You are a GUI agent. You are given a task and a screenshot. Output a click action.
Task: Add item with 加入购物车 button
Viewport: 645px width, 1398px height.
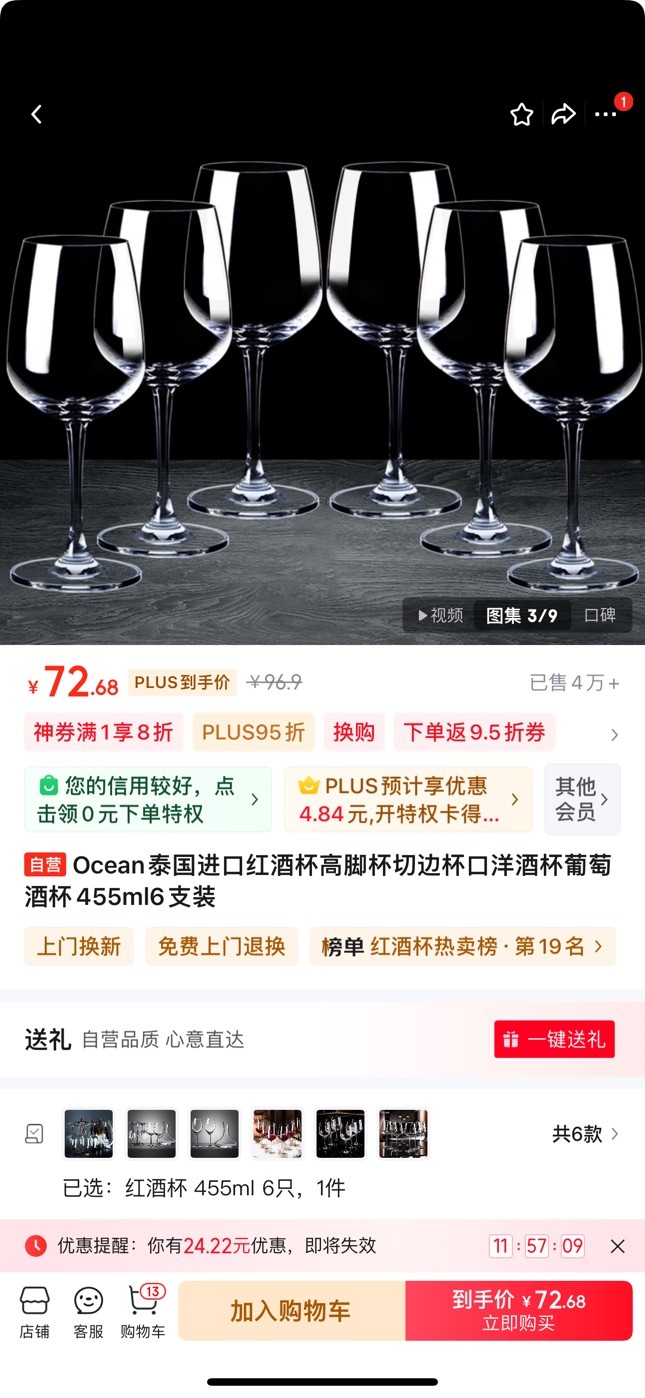pos(291,1311)
